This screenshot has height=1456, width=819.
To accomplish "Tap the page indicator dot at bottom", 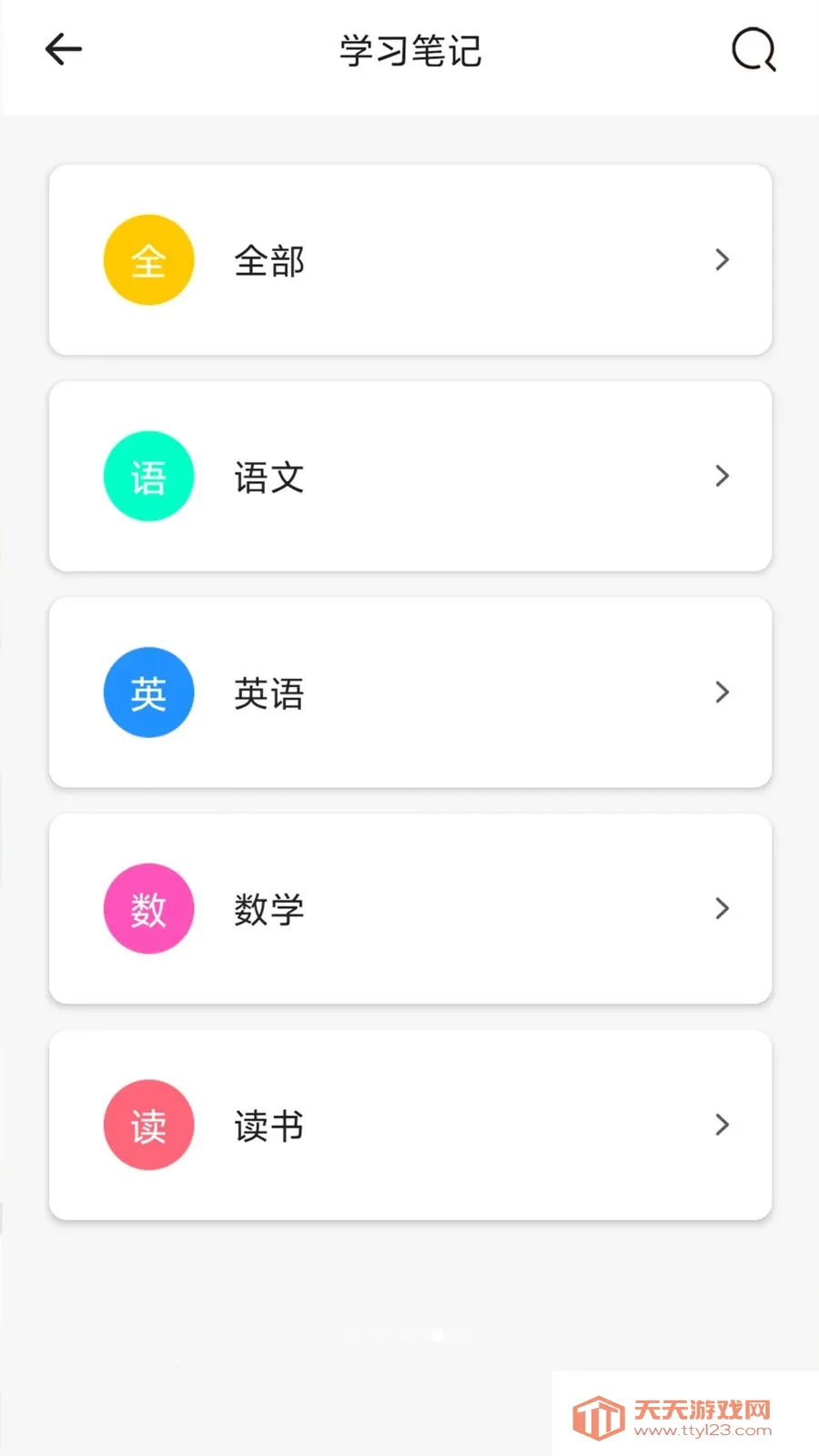I will click(x=437, y=1336).
